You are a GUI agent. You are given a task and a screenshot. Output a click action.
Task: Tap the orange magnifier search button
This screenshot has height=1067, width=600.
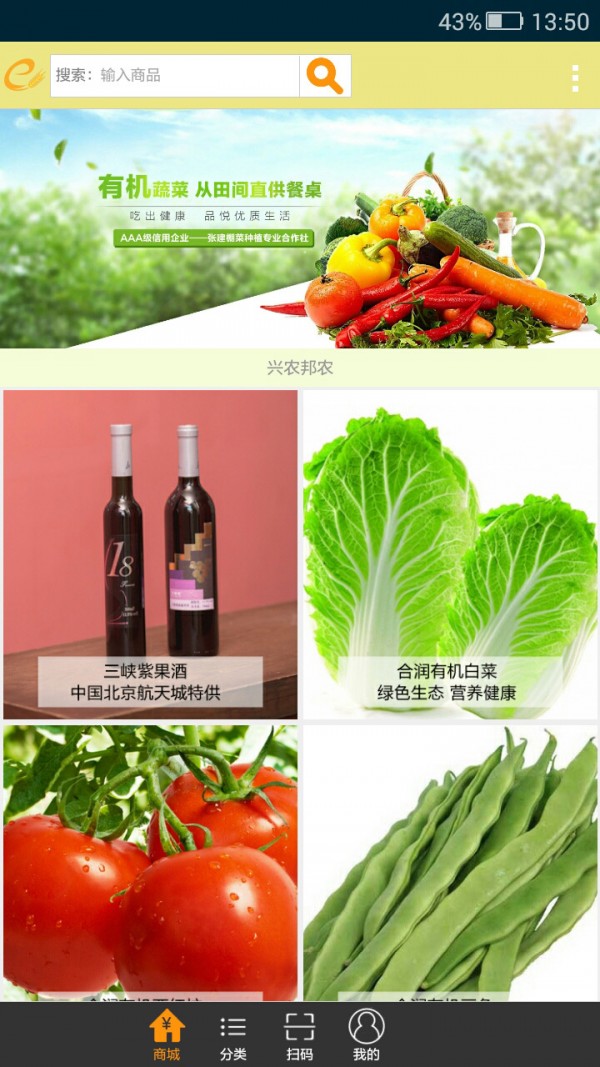tap(325, 76)
